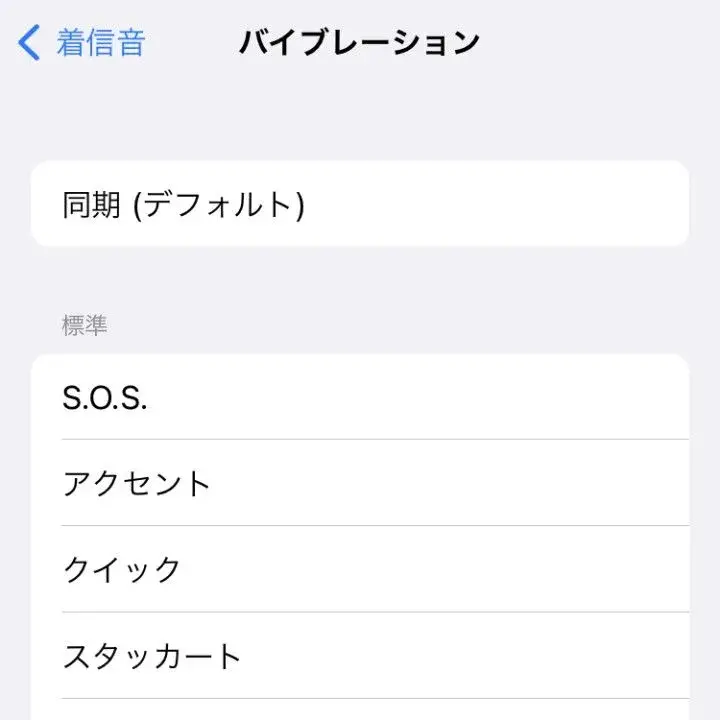Select 同期 (デフォルト) vibration

(360, 204)
